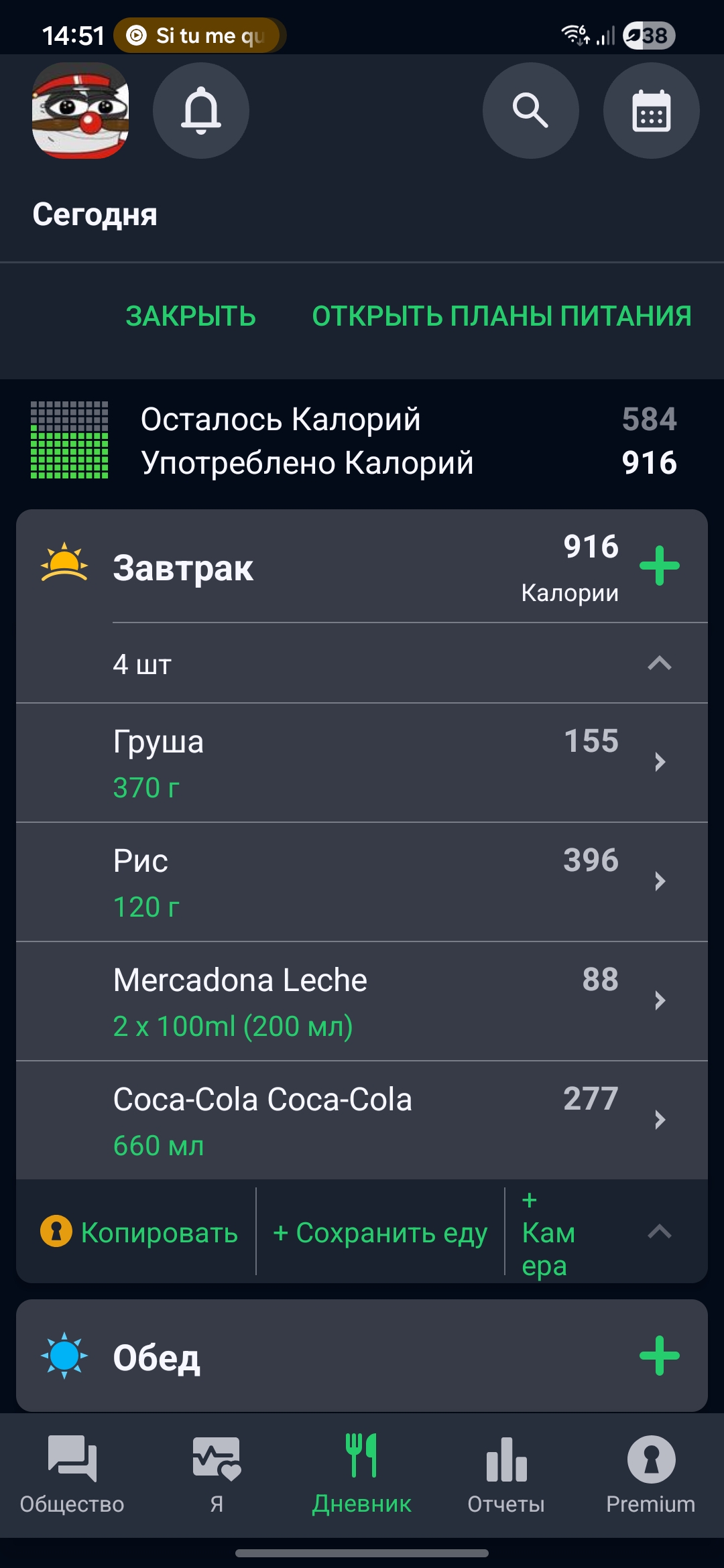View the calorie summary details
Viewport: 724px width, 1568px height.
(x=362, y=441)
